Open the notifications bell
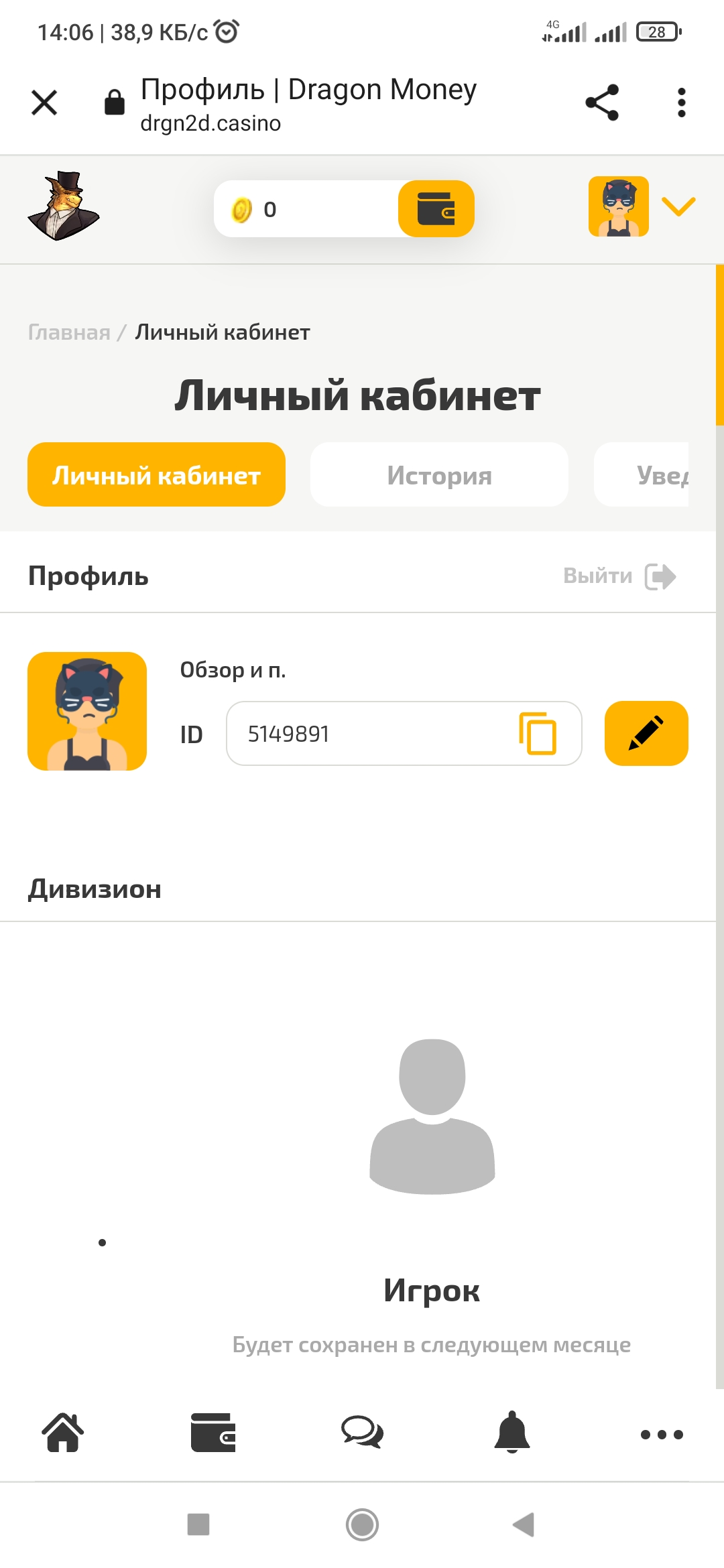Viewport: 724px width, 1568px height. (x=512, y=1433)
